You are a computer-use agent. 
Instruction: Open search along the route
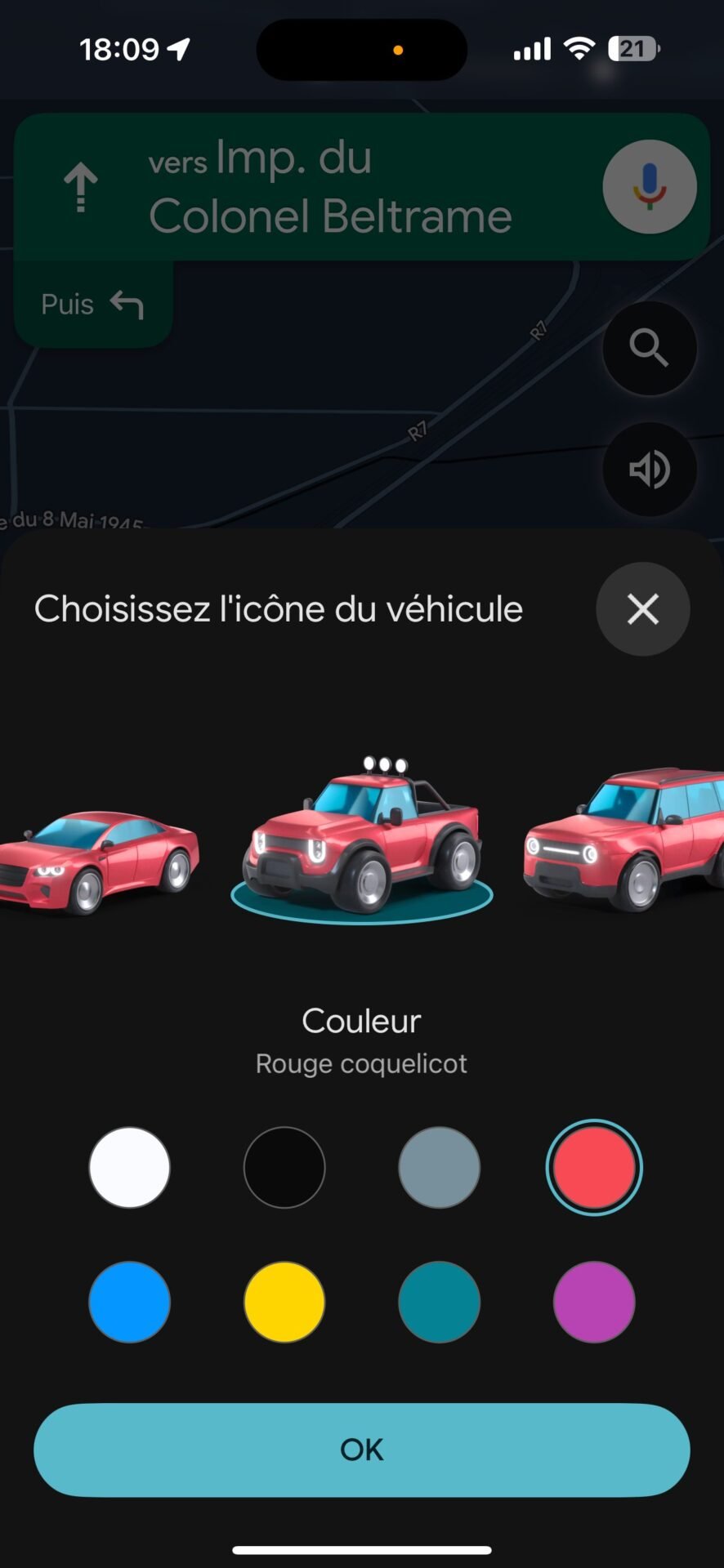tap(650, 349)
